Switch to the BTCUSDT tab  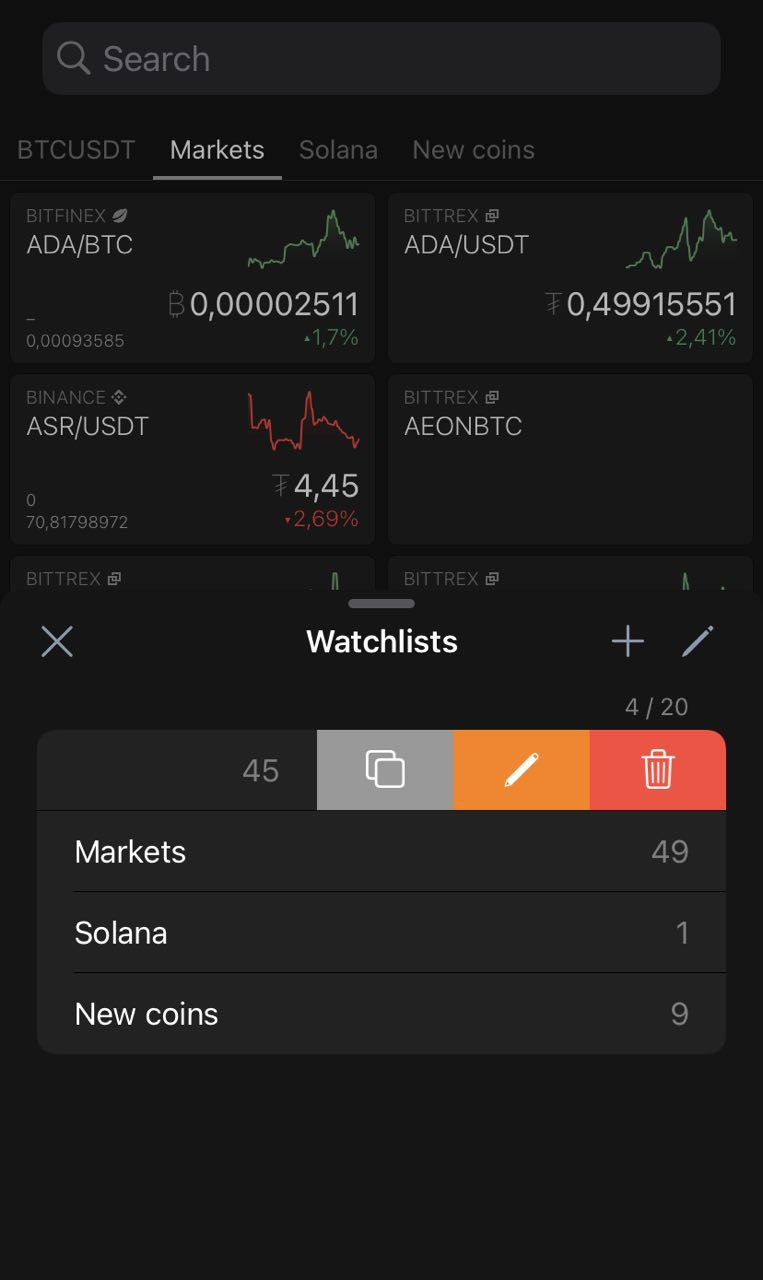pyautogui.click(x=76, y=150)
